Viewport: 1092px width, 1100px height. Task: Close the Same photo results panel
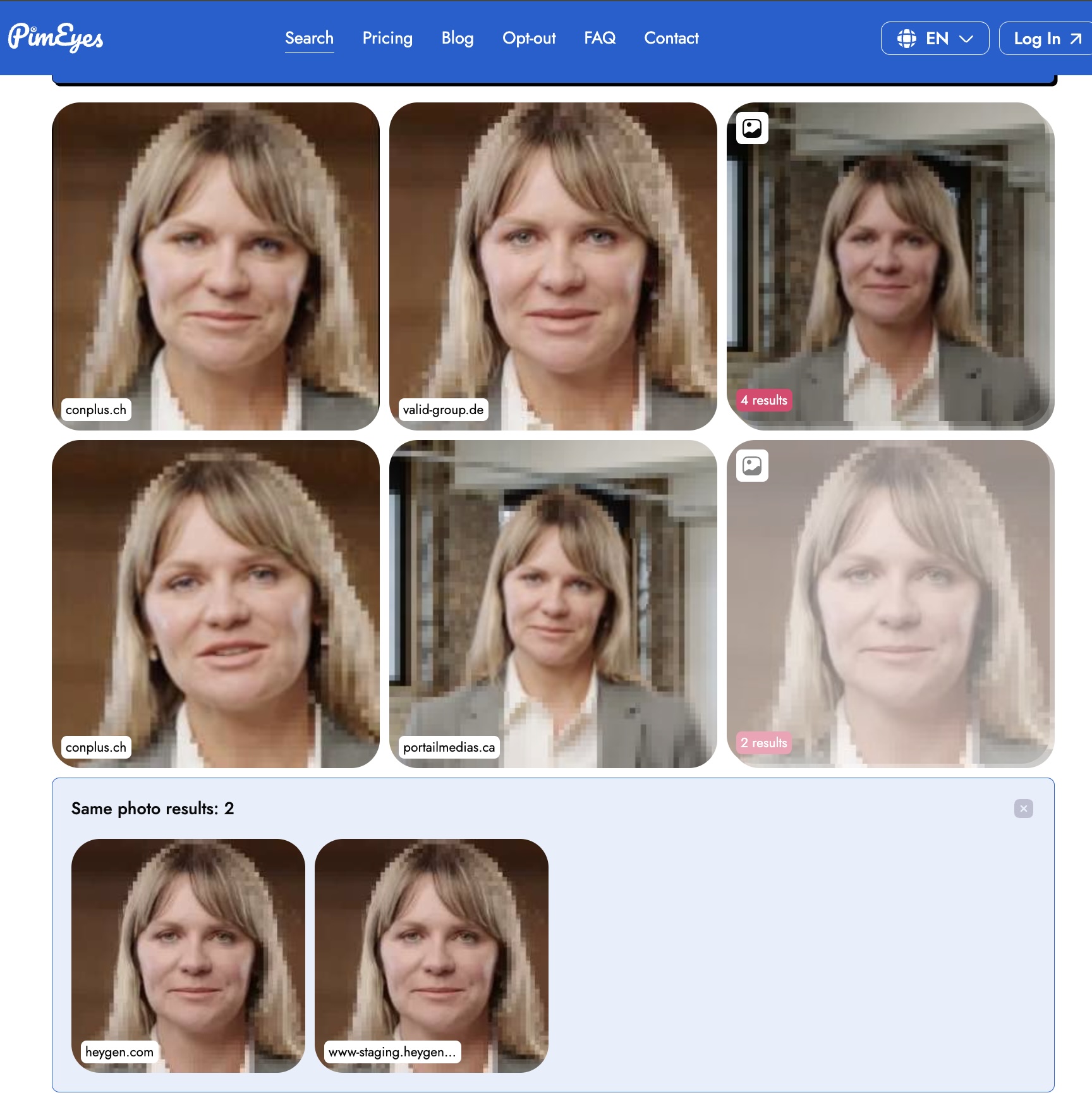(x=1023, y=809)
